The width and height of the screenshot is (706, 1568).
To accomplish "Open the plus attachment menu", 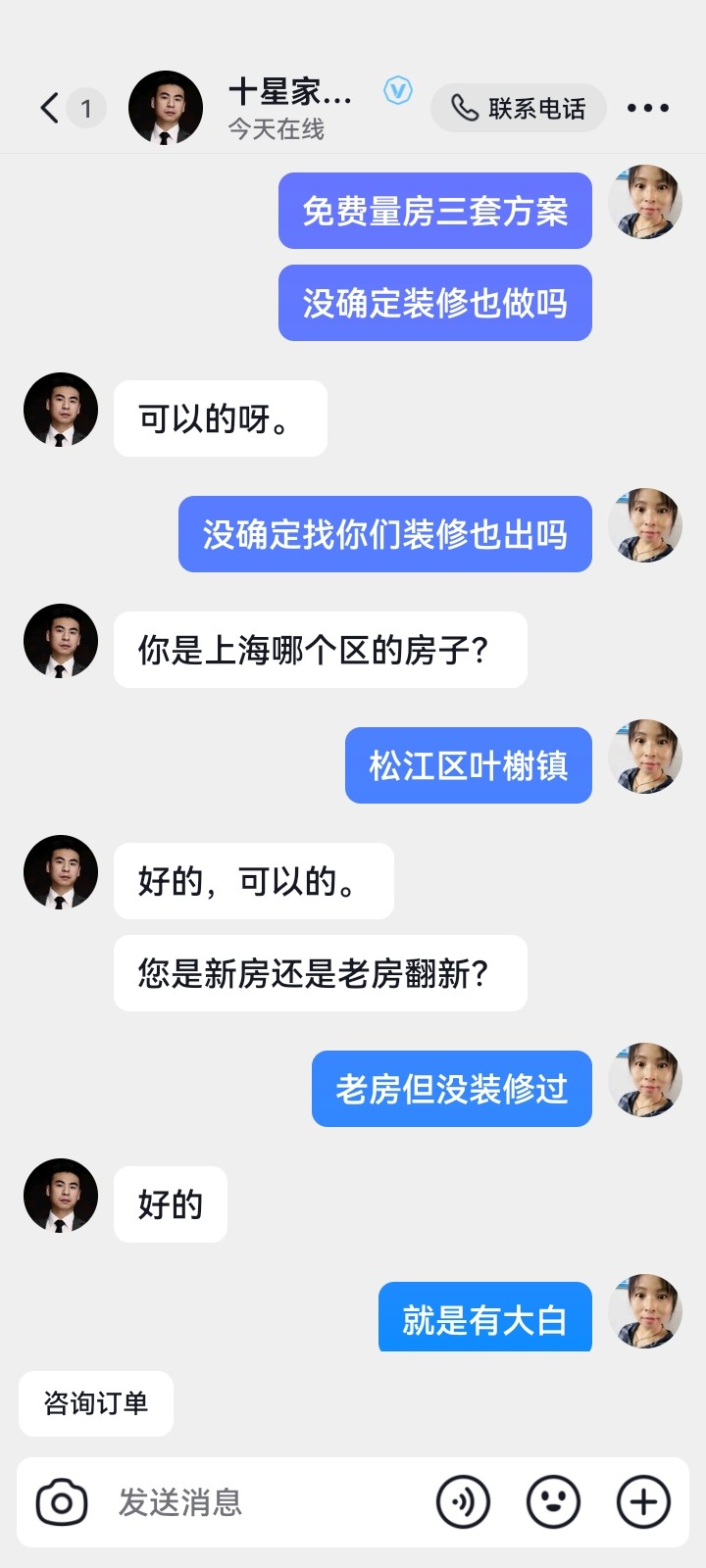I will coord(643,1502).
